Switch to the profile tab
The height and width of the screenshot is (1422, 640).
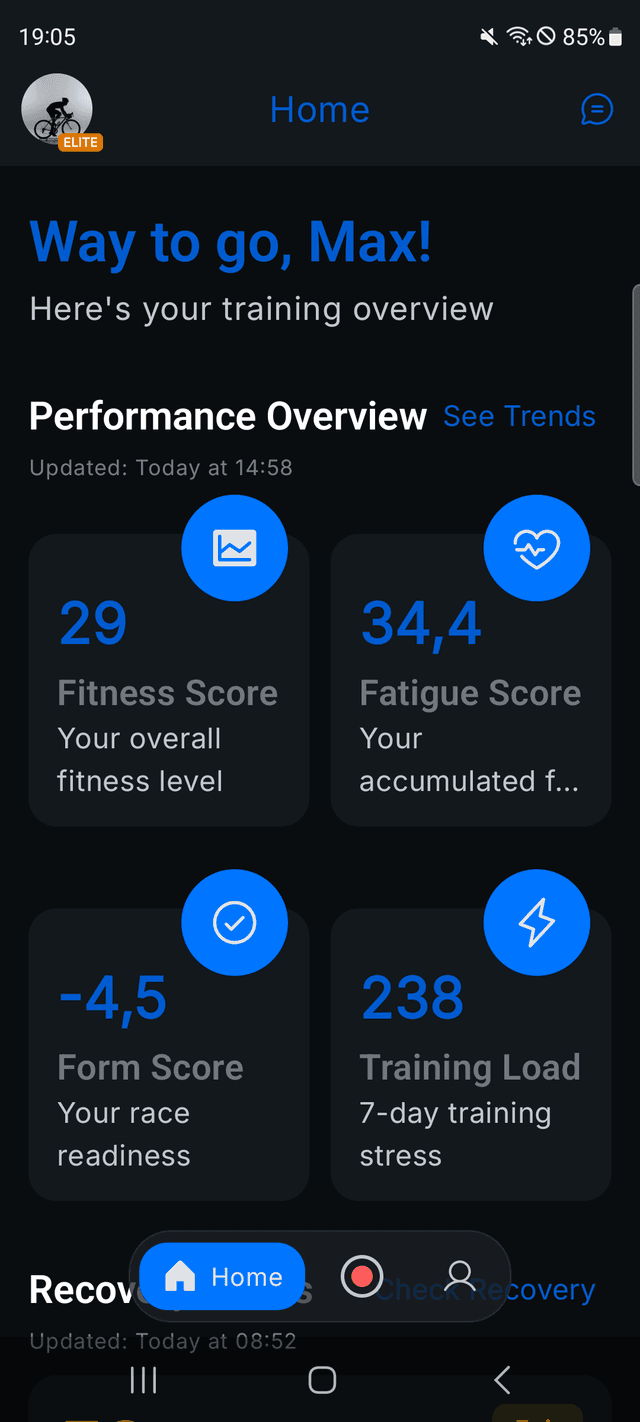pyautogui.click(x=460, y=1276)
